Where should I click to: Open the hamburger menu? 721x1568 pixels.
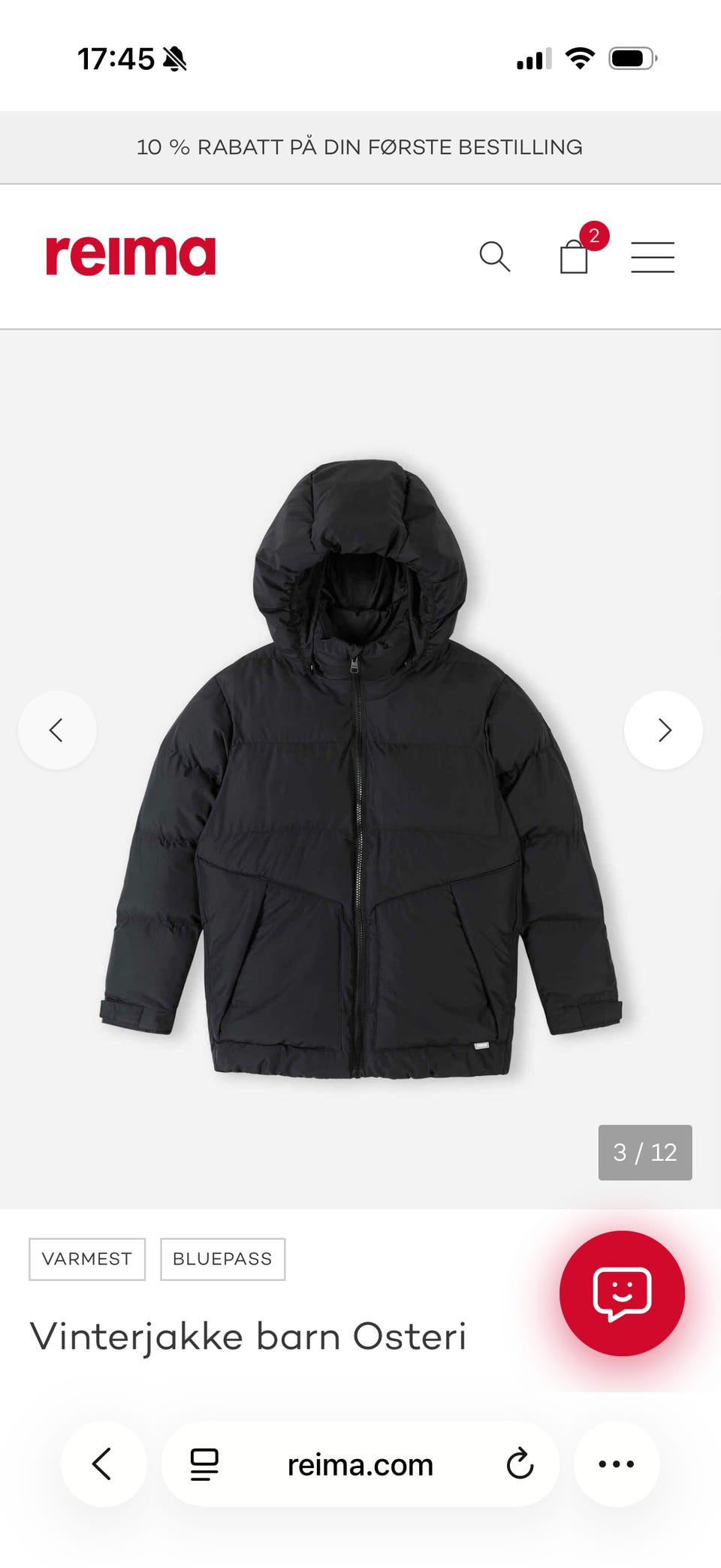tap(653, 257)
